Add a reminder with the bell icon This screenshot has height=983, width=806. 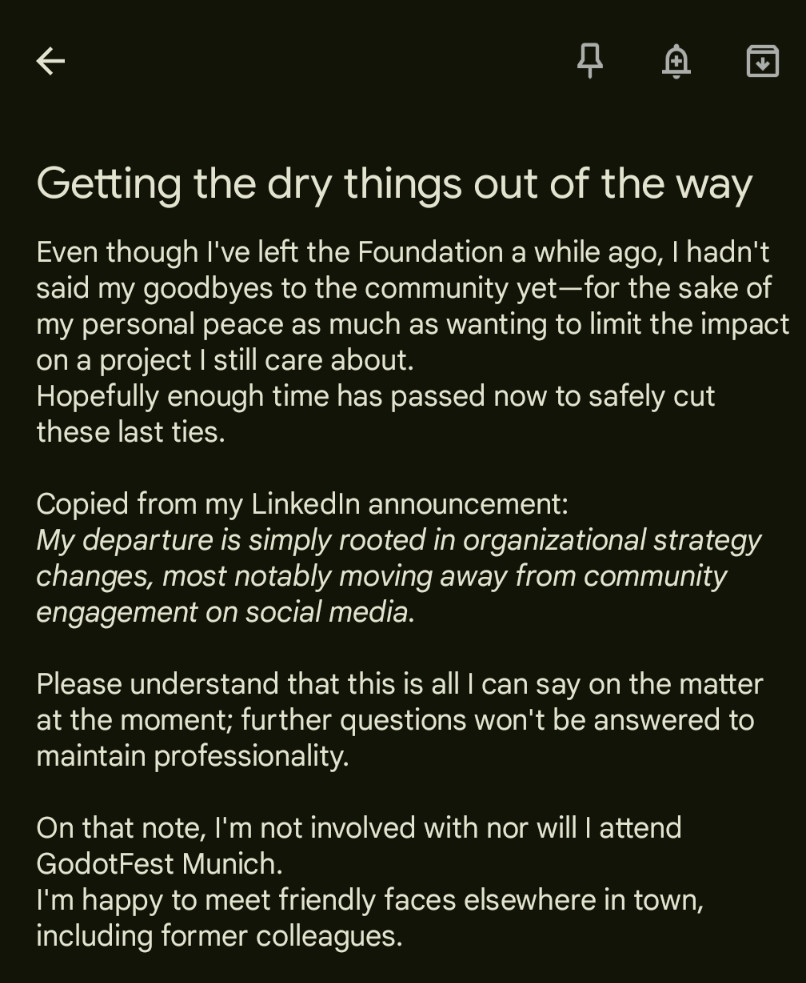tap(676, 62)
